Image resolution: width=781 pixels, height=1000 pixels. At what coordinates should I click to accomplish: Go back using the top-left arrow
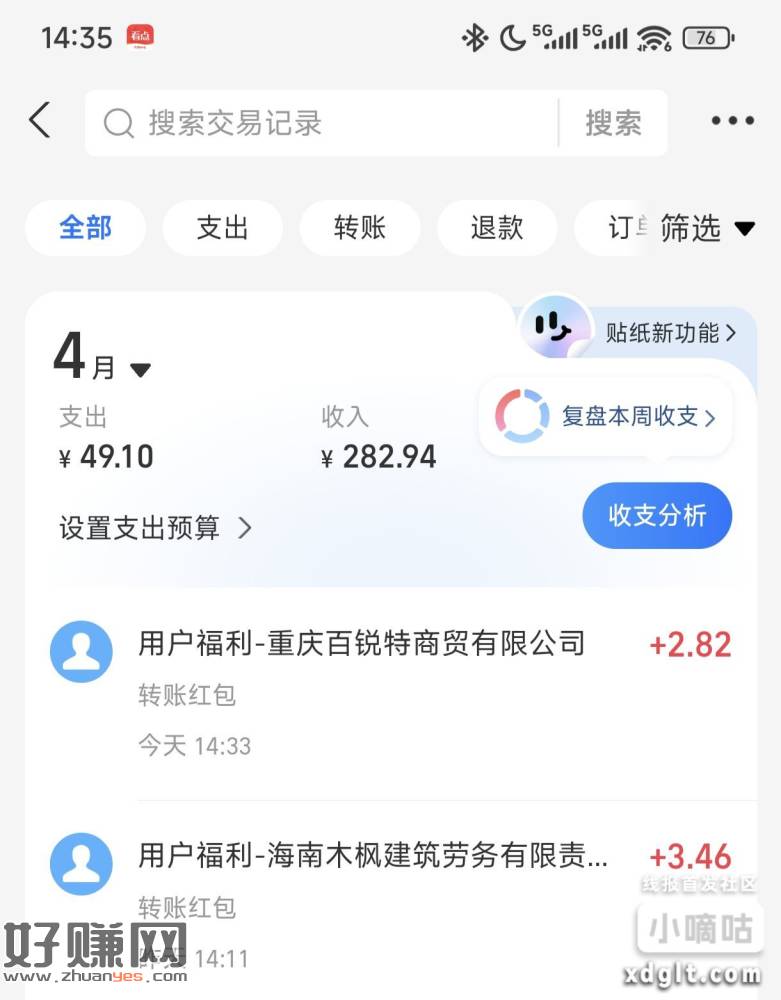click(x=39, y=121)
